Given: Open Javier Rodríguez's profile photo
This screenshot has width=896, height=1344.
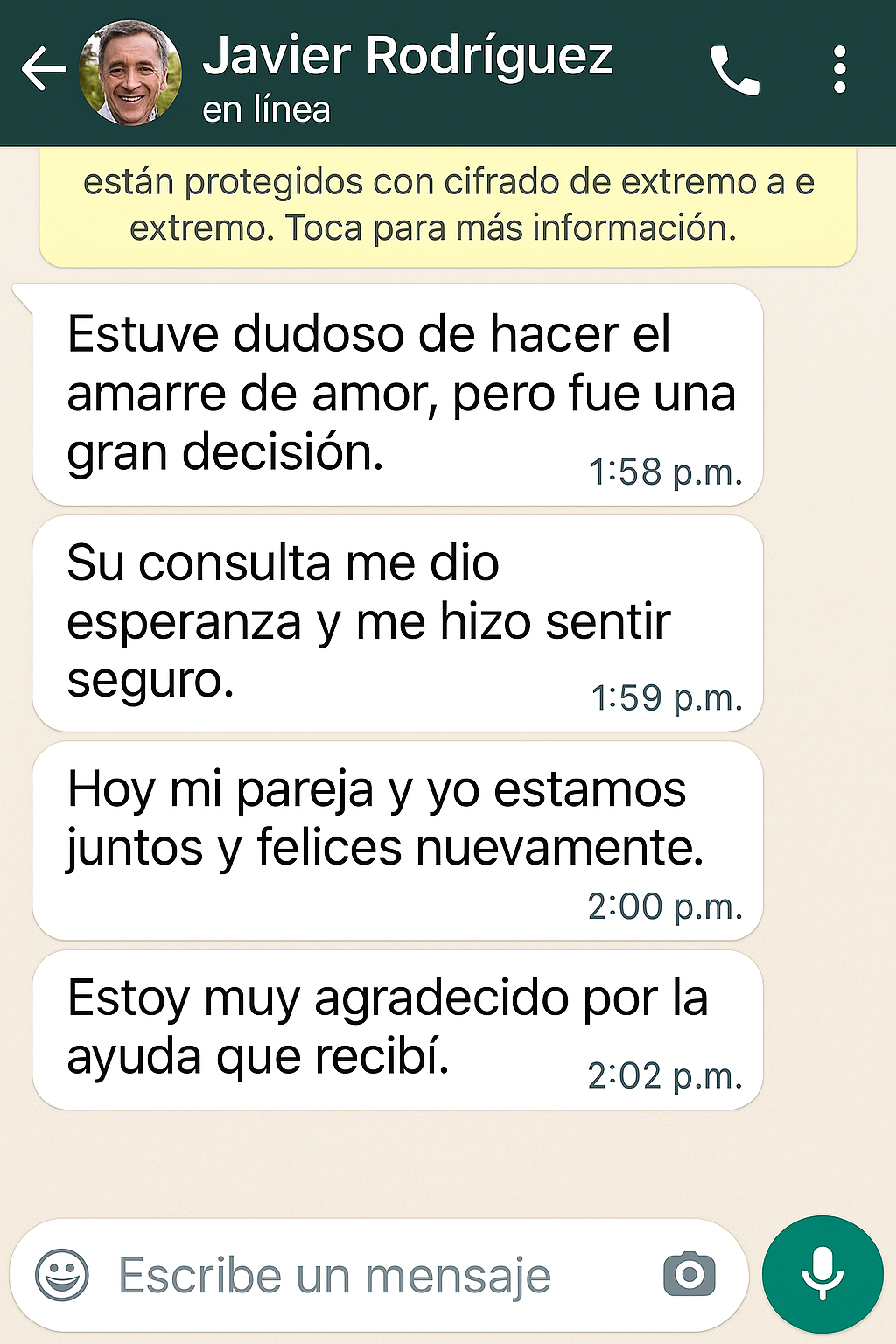Looking at the screenshot, I should (130, 73).
